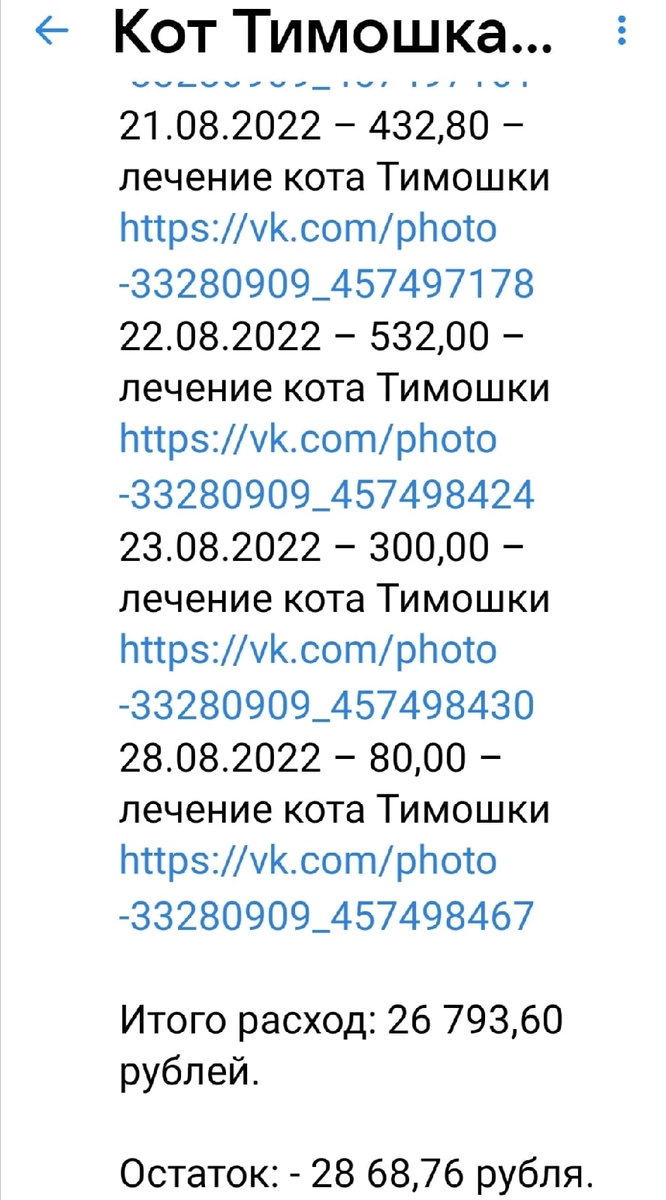Open the photo link ending in 457498430
This screenshot has height=1200, width=666.
coord(327,678)
